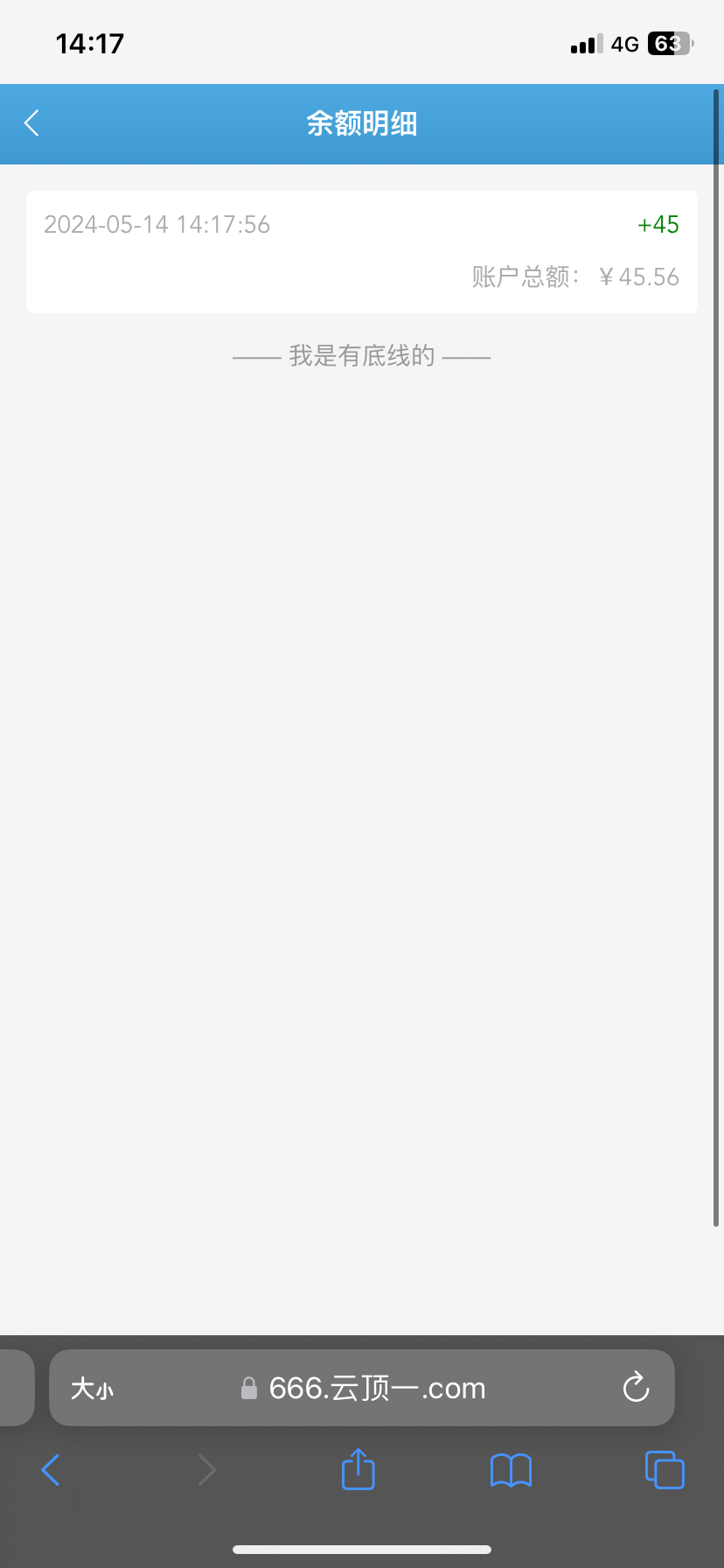Show all open Safari tabs

pos(664,1470)
